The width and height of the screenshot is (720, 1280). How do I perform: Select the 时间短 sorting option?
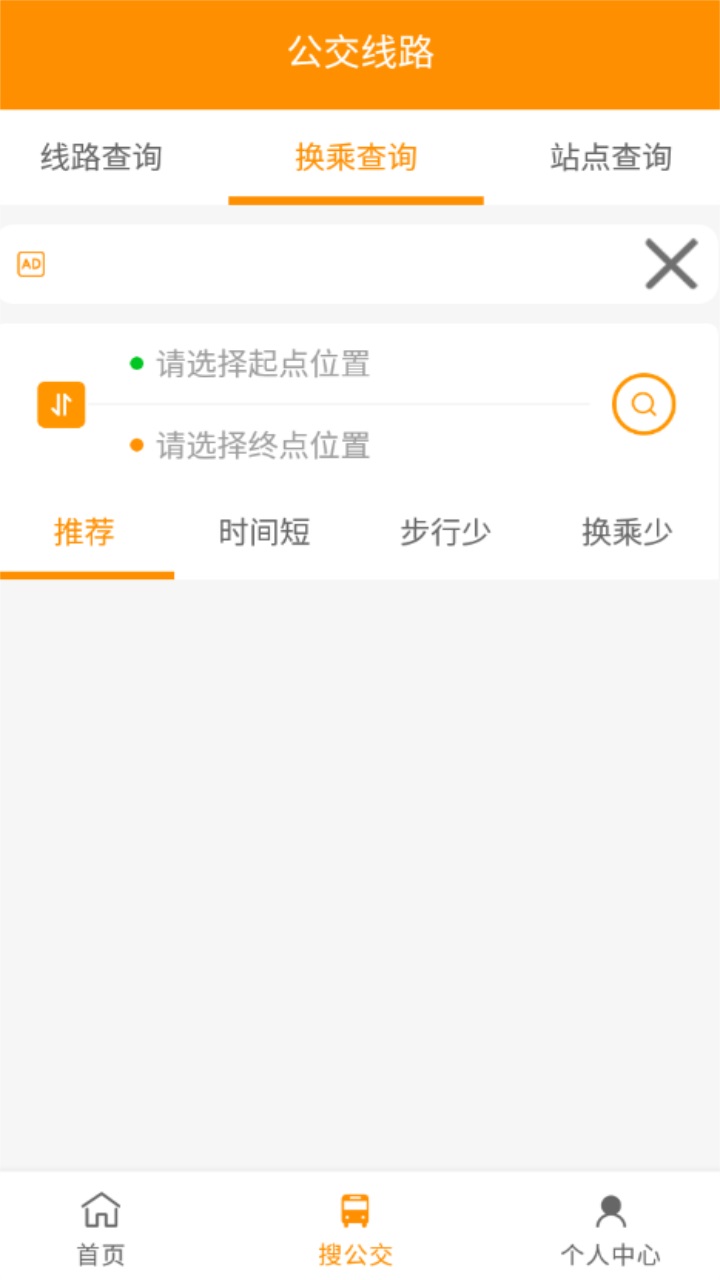pyautogui.click(x=264, y=533)
